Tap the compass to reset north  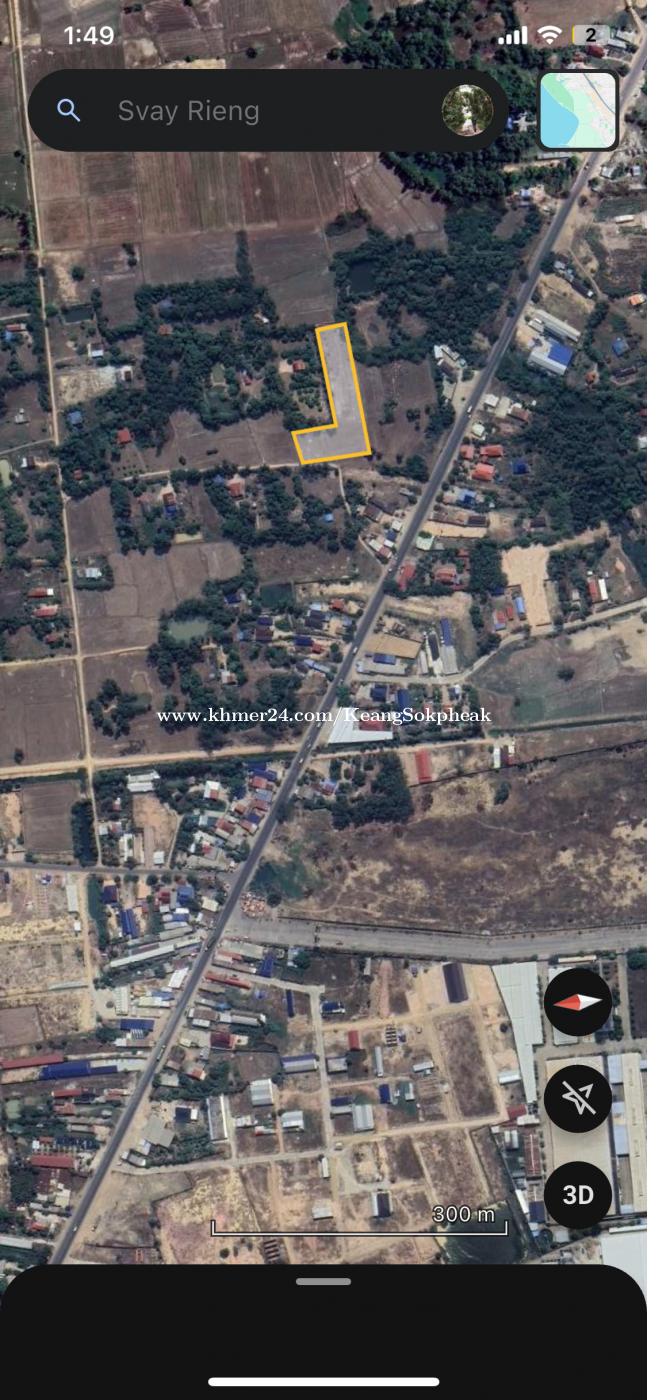[x=578, y=1002]
